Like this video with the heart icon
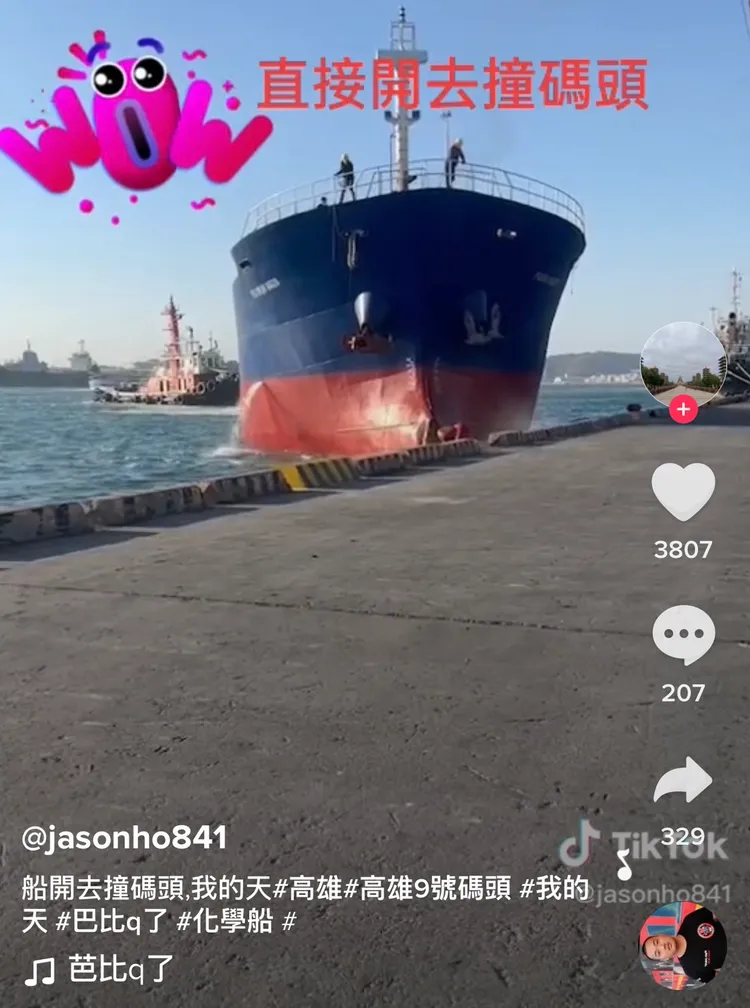 coord(683,492)
